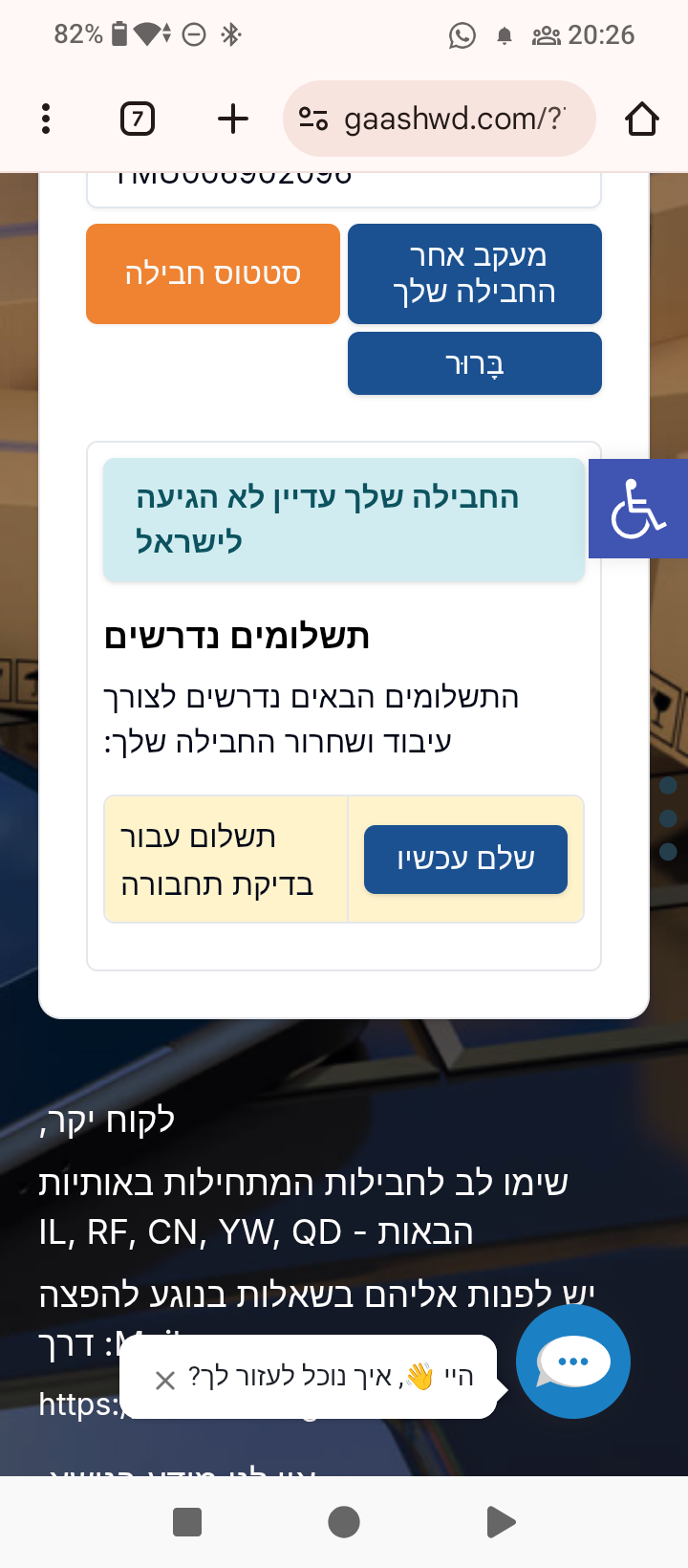
Task: Tap the orange סטטוס חבילה button
Action: [213, 273]
